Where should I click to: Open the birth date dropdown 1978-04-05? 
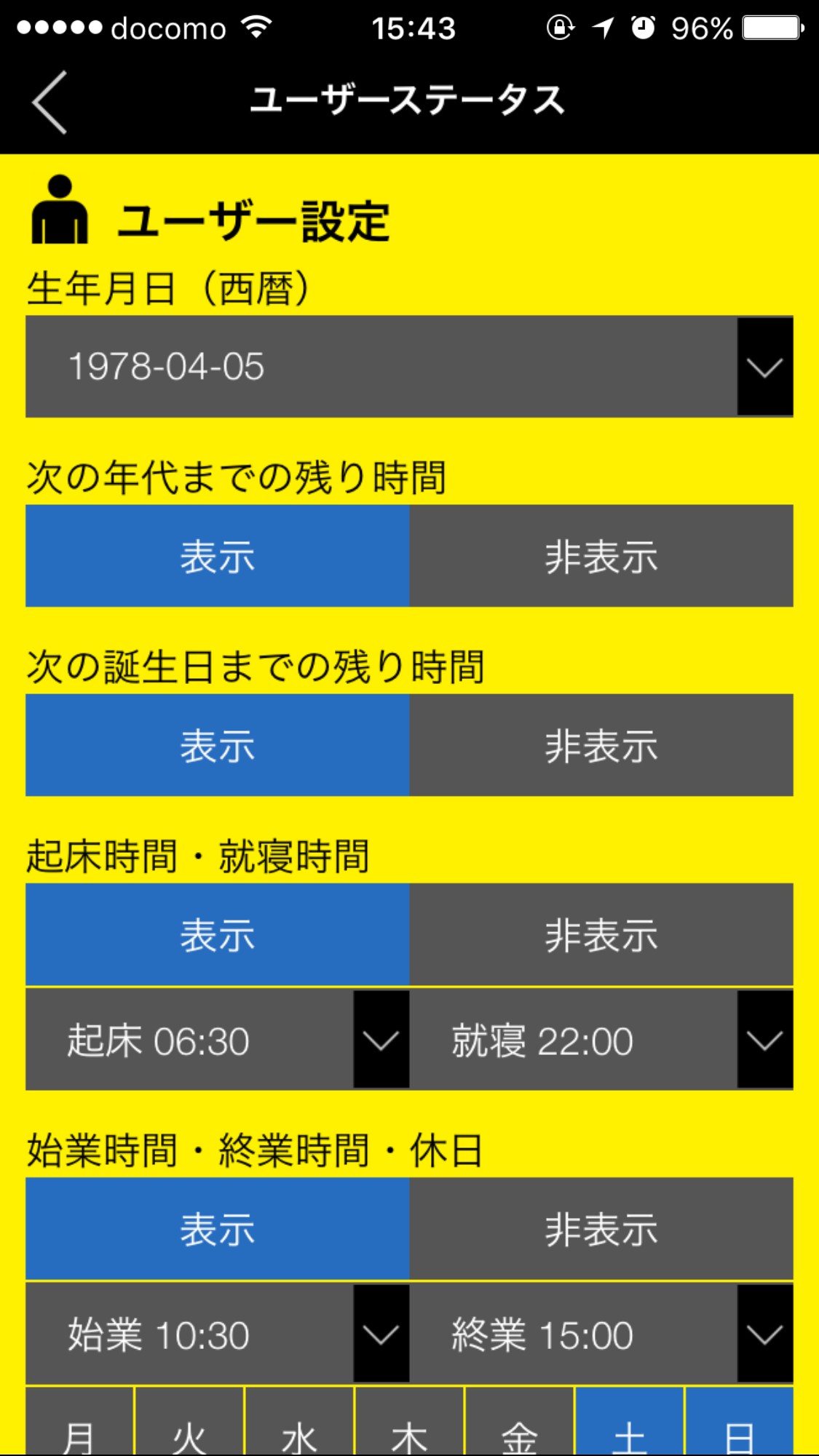click(x=408, y=367)
